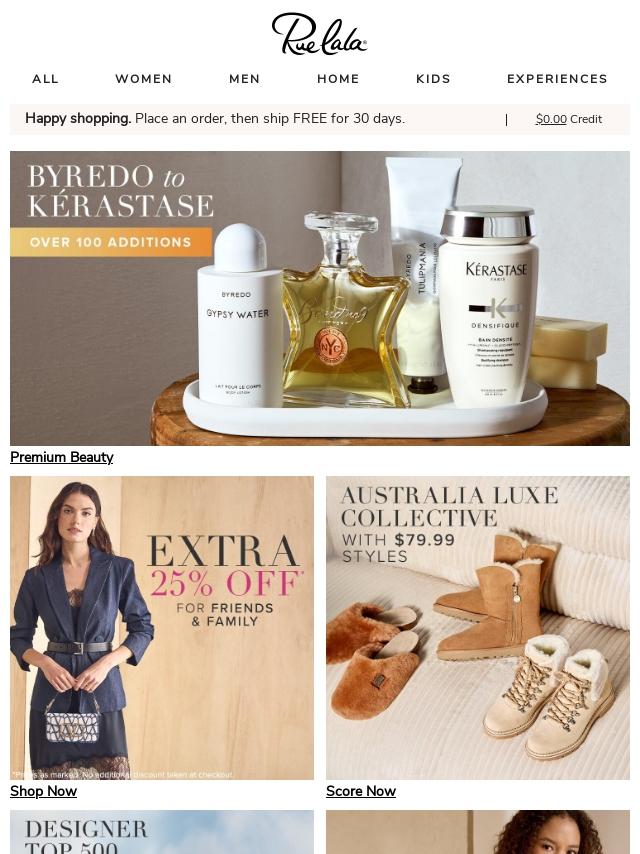
Task: Go to Rue La La homepage via logo
Action: coord(319,34)
